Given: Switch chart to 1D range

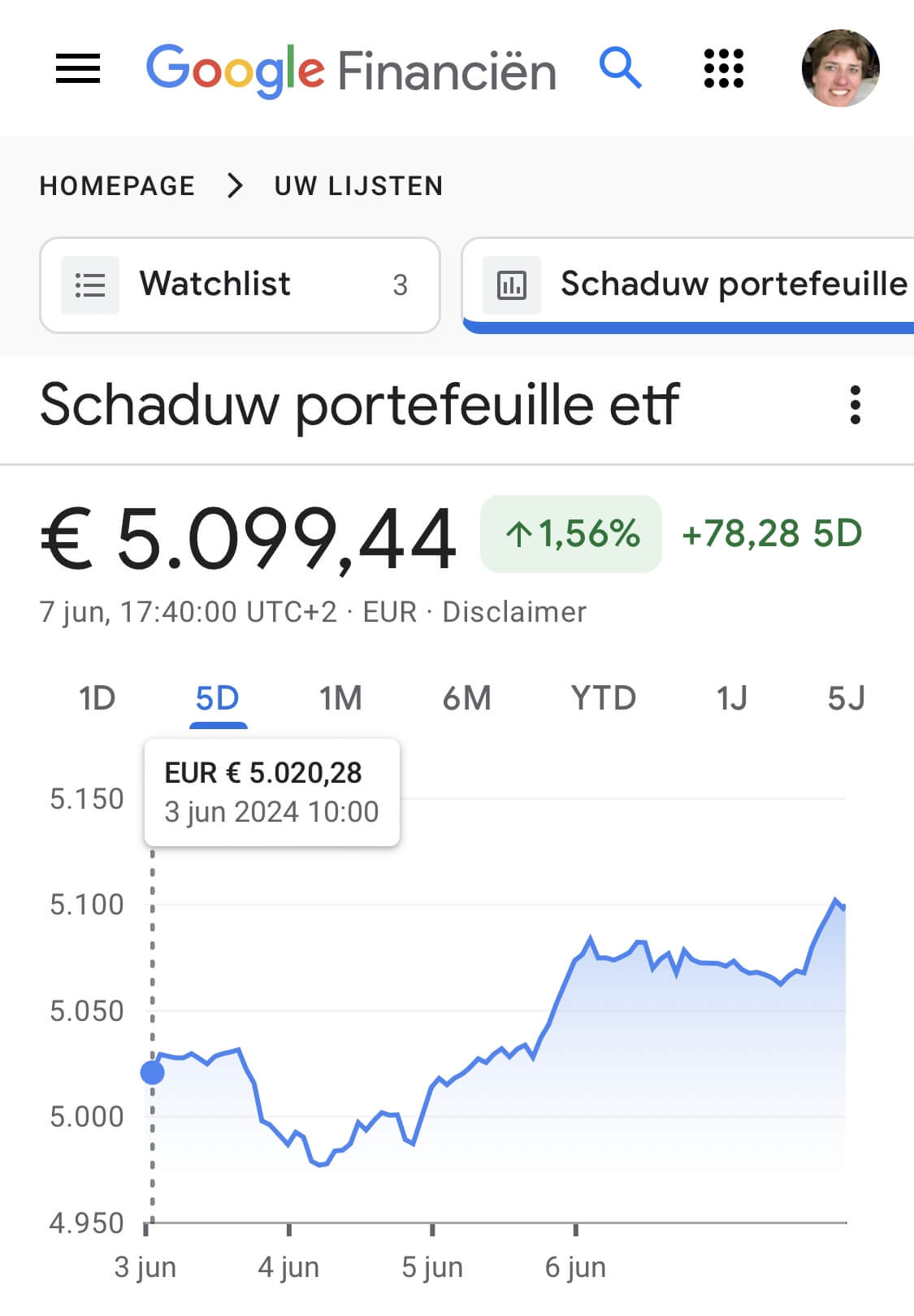Looking at the screenshot, I should (97, 698).
